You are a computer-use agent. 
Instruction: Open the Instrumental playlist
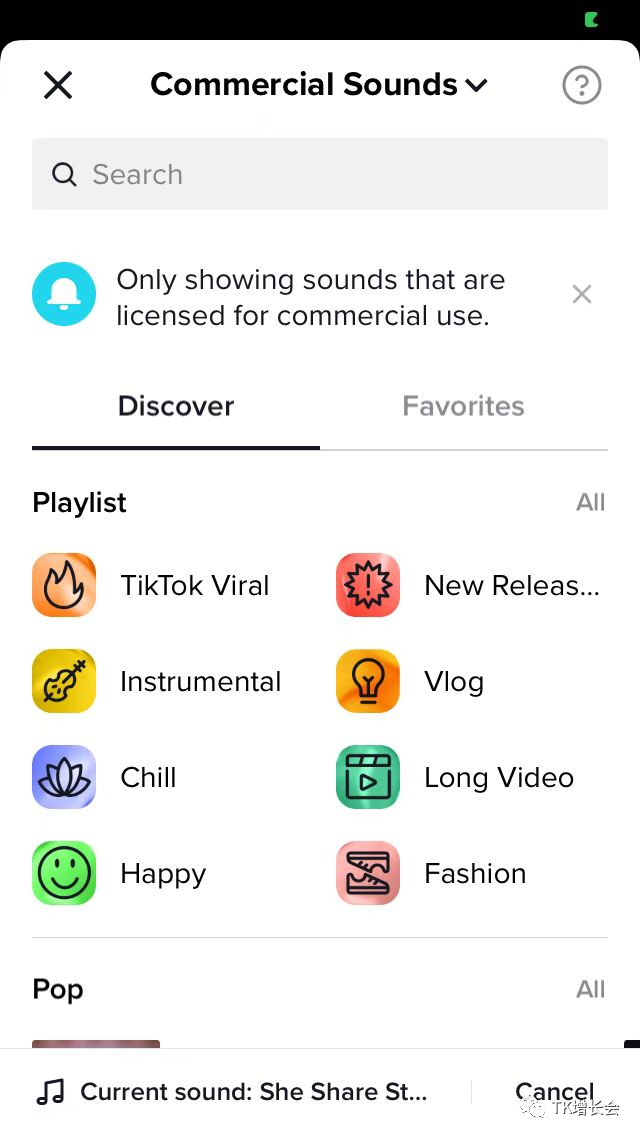(157, 681)
